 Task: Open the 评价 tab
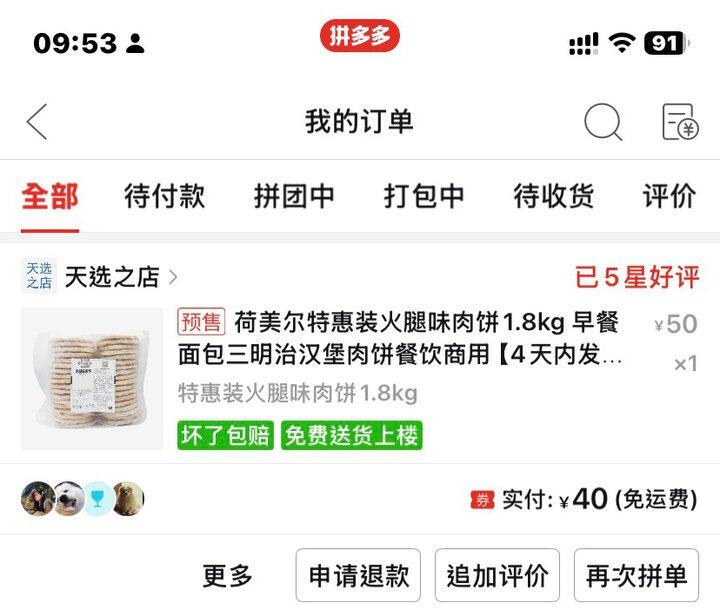[x=669, y=196]
